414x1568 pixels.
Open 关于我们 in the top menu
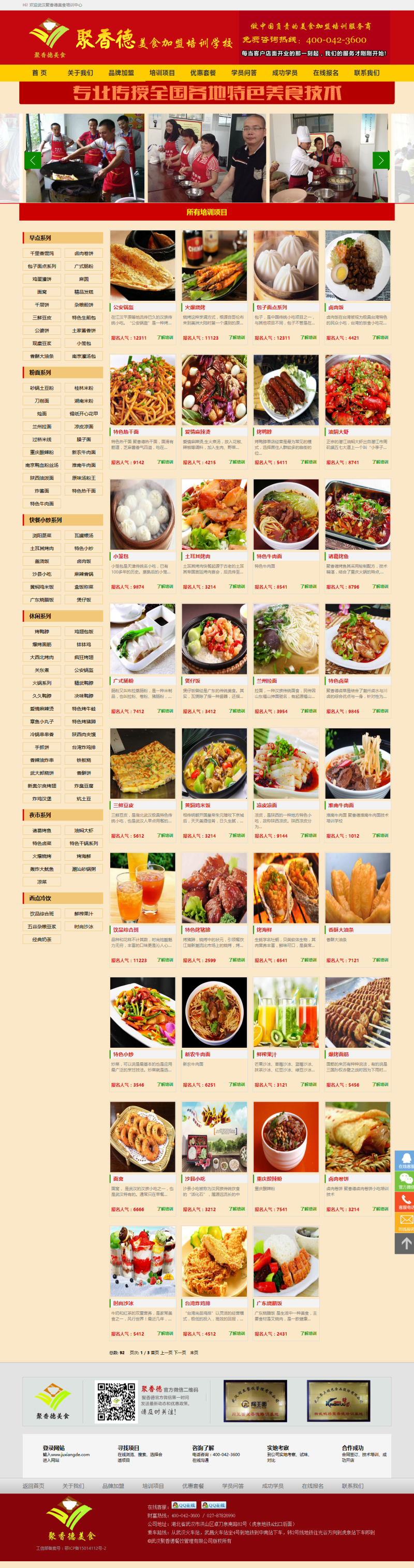(x=80, y=73)
